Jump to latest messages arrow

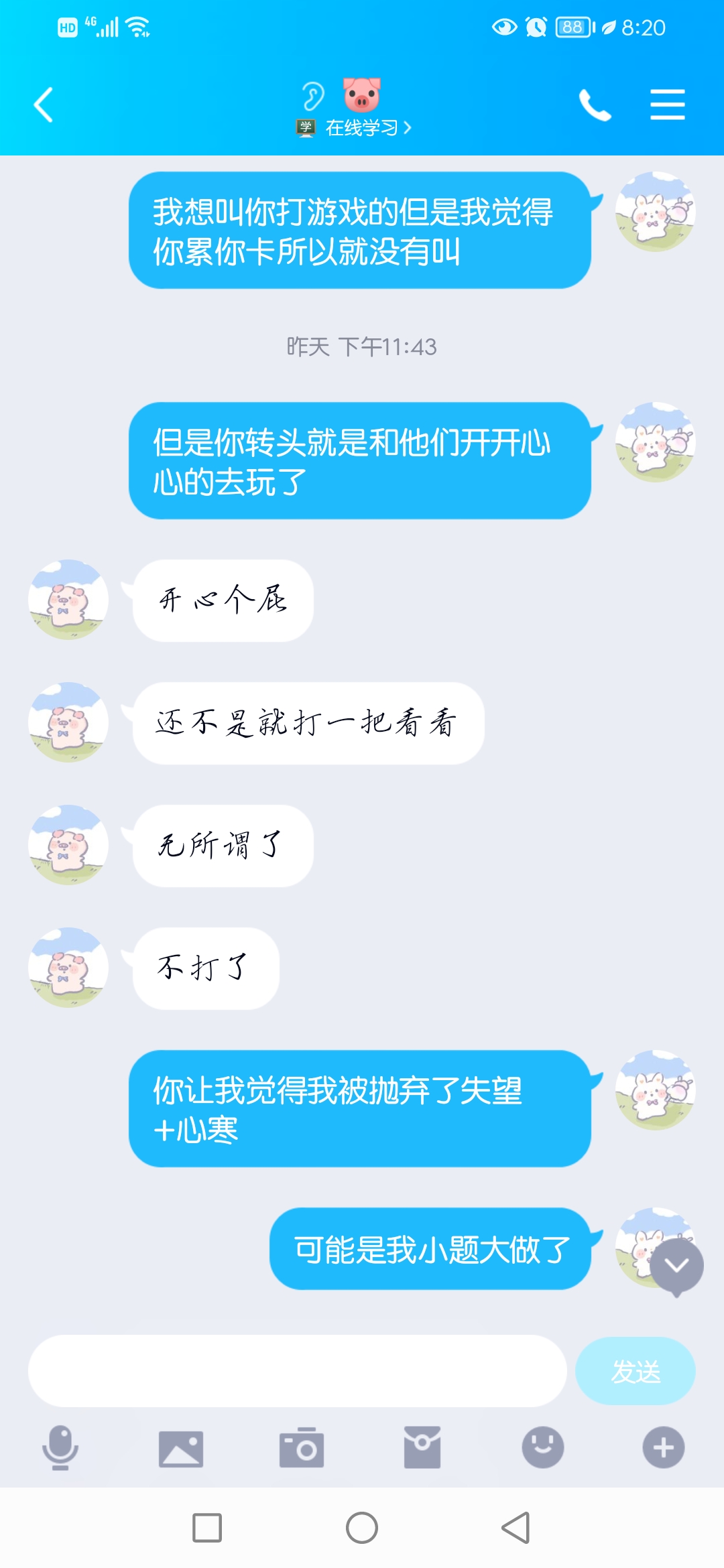coord(676,1265)
